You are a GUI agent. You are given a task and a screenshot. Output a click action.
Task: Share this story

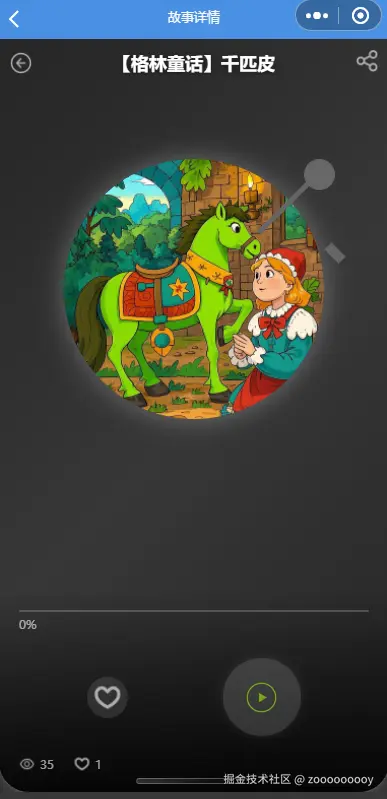[x=367, y=61]
